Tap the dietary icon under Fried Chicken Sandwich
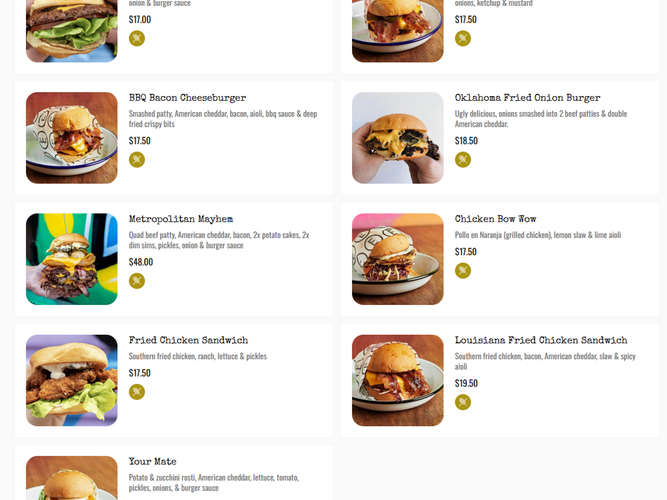 137,392
